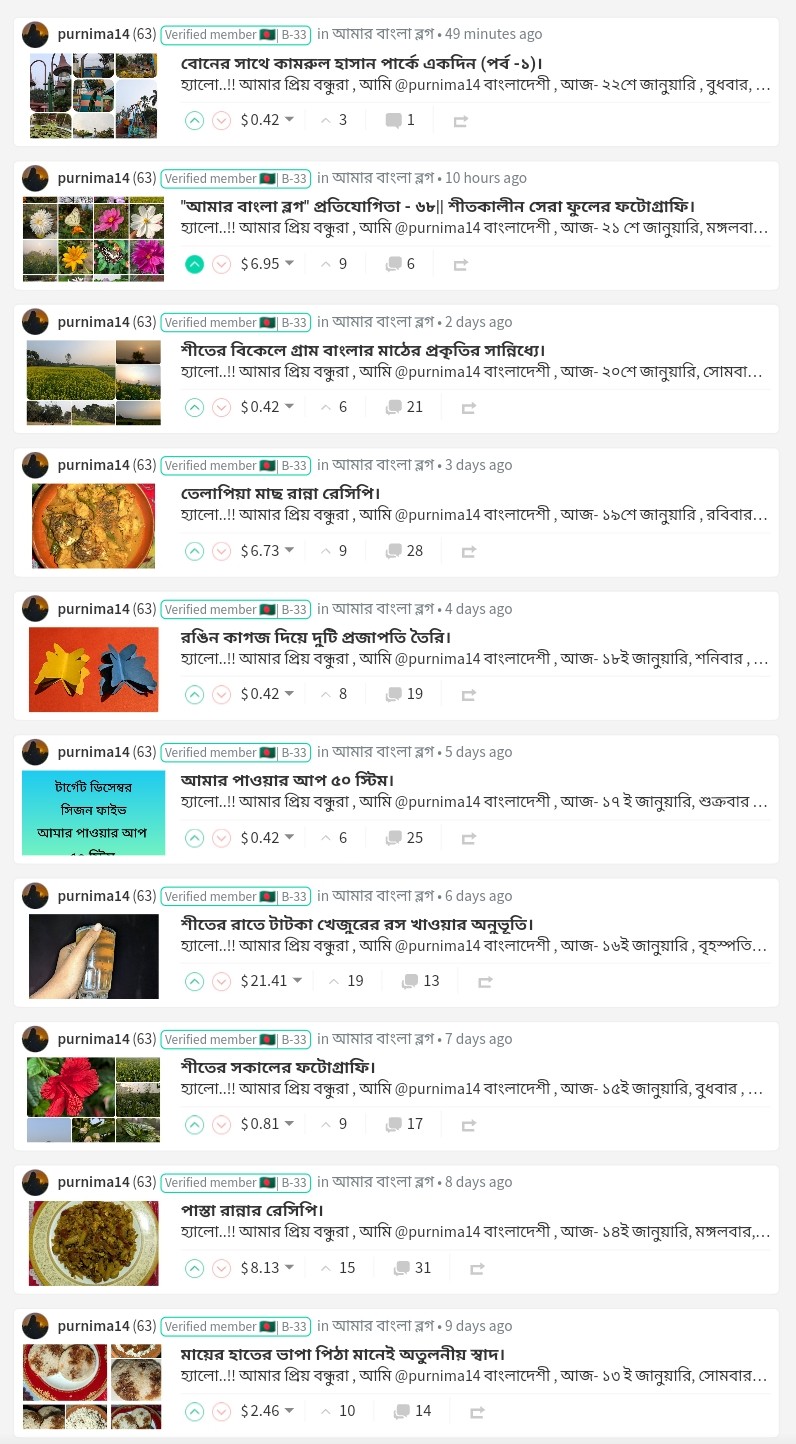This screenshot has width=796, height=1444.
Task: Downvote the winter flower photography contest post
Action: pos(222,264)
